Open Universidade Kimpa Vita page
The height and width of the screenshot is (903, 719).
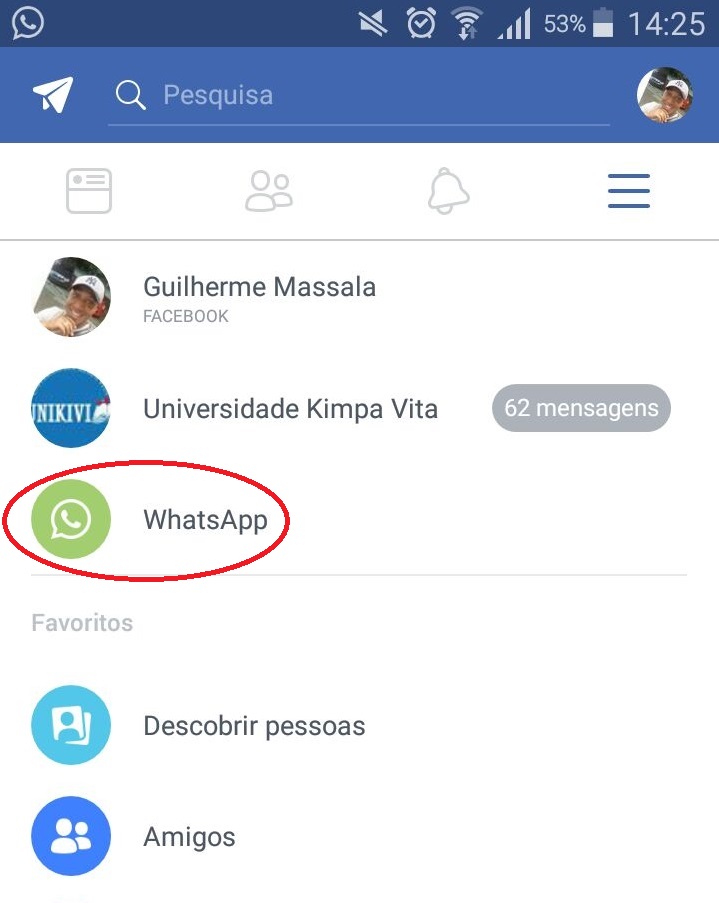click(290, 409)
